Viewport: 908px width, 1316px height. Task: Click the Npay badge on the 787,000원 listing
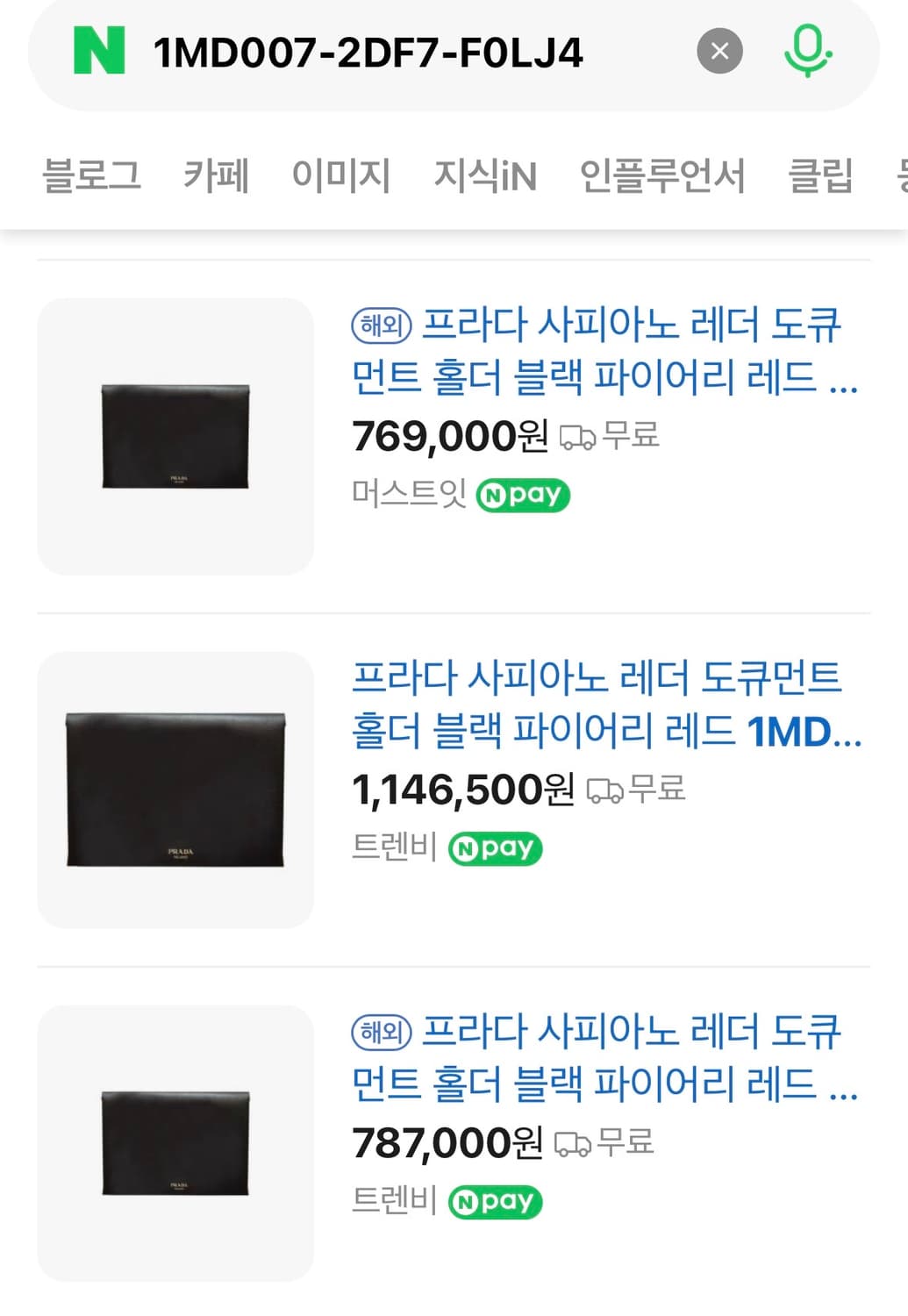[495, 1201]
